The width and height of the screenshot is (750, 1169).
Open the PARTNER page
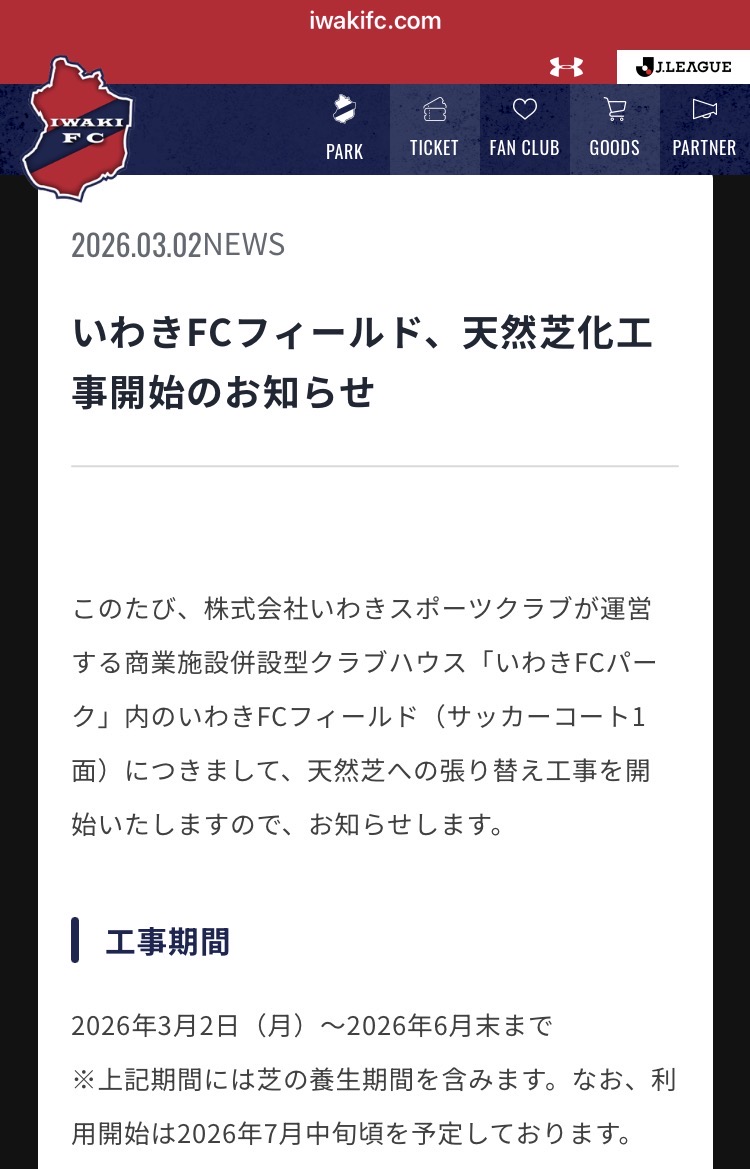(x=704, y=129)
